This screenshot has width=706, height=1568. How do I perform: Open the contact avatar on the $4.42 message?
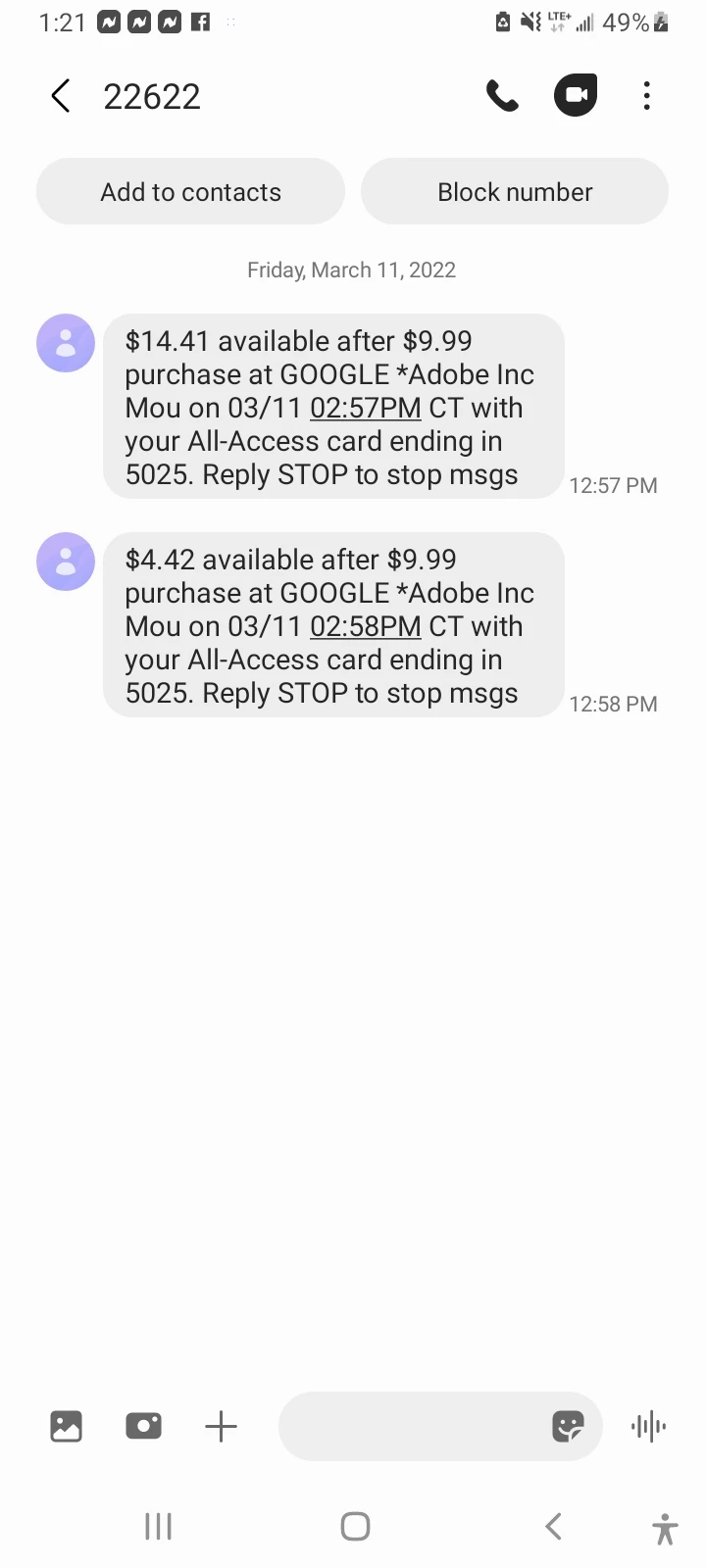pos(66,562)
